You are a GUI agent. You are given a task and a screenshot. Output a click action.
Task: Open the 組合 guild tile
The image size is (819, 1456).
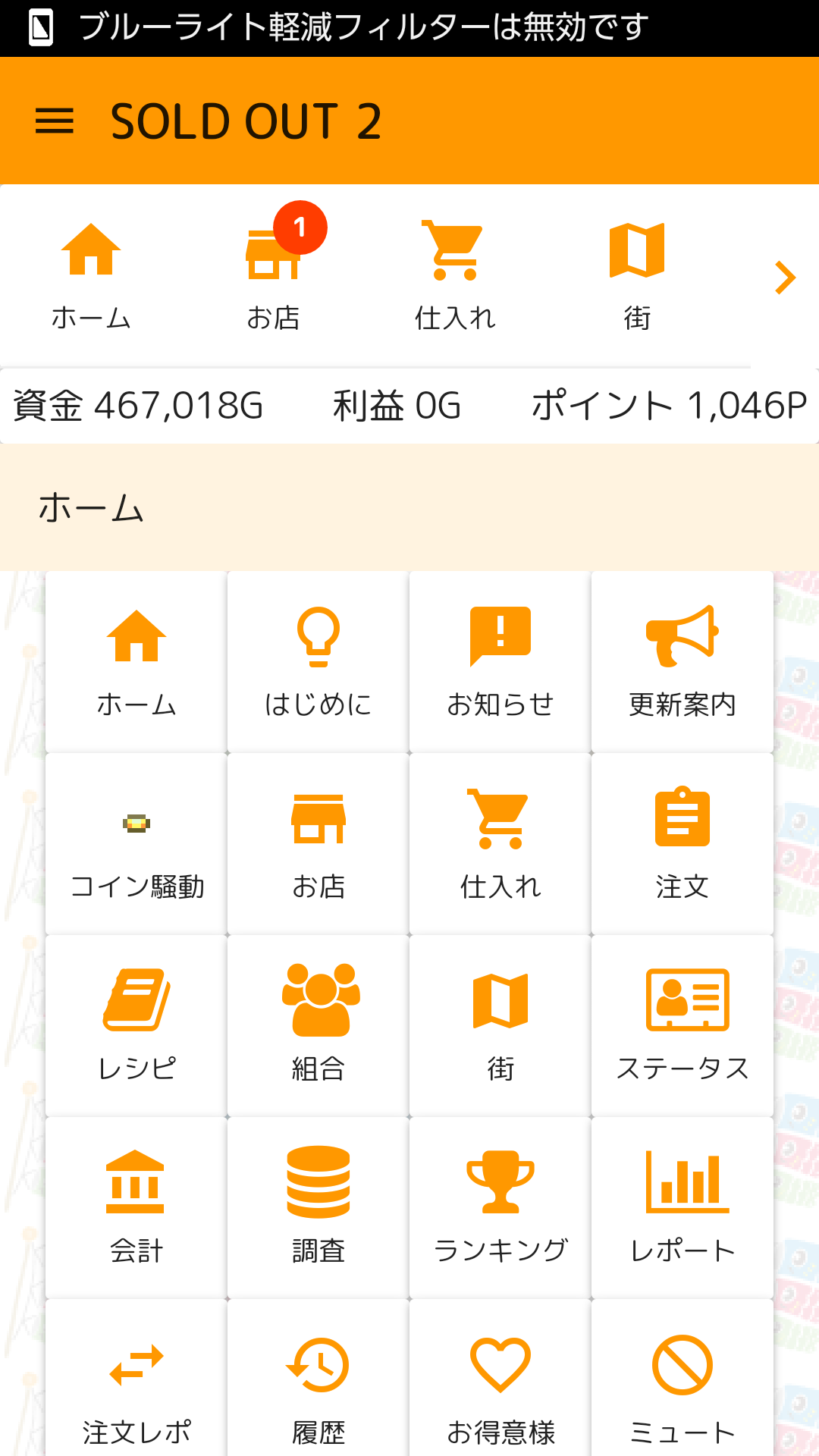click(318, 1026)
